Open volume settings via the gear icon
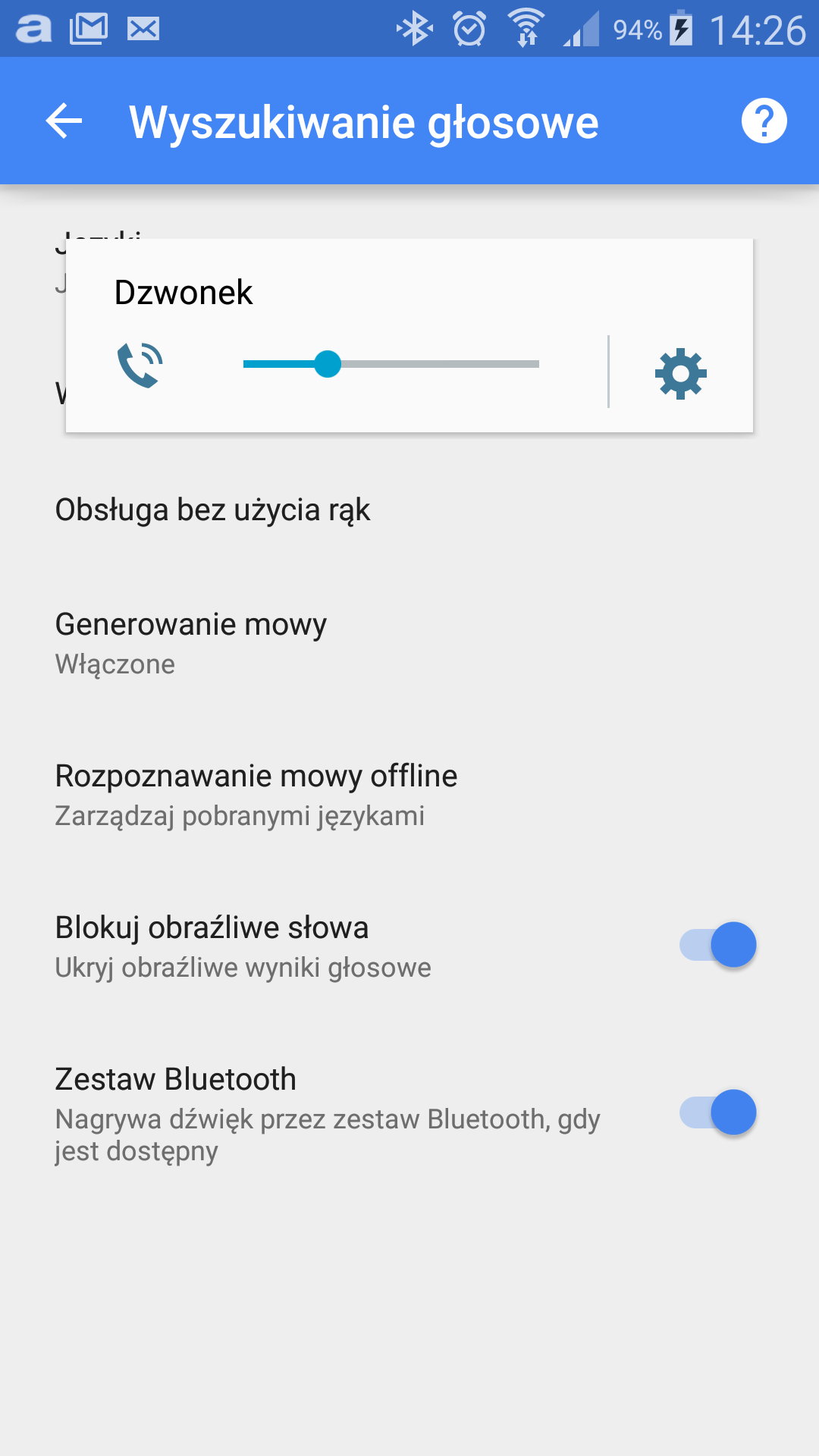Image resolution: width=819 pixels, height=1456 pixels. tap(680, 373)
